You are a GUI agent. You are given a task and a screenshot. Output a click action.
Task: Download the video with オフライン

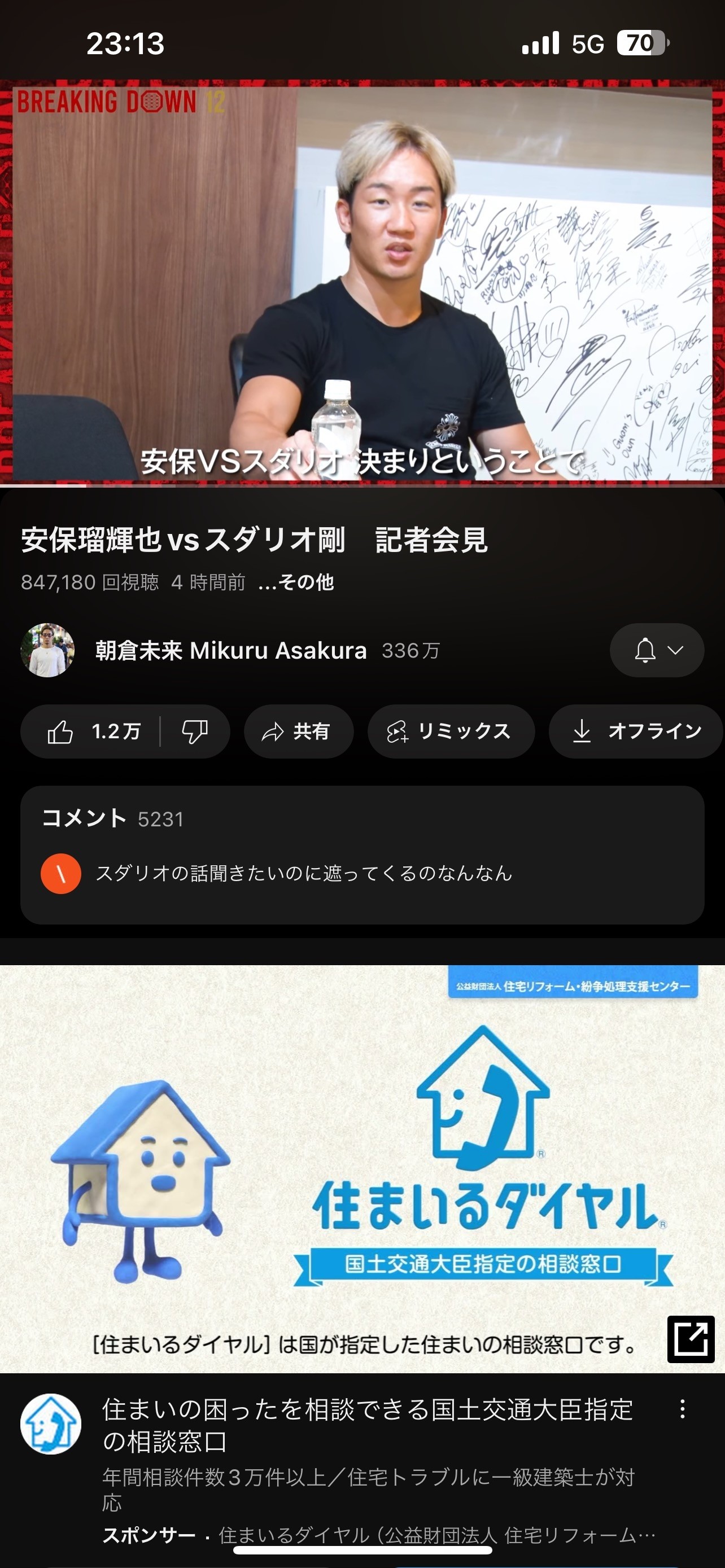click(x=636, y=732)
